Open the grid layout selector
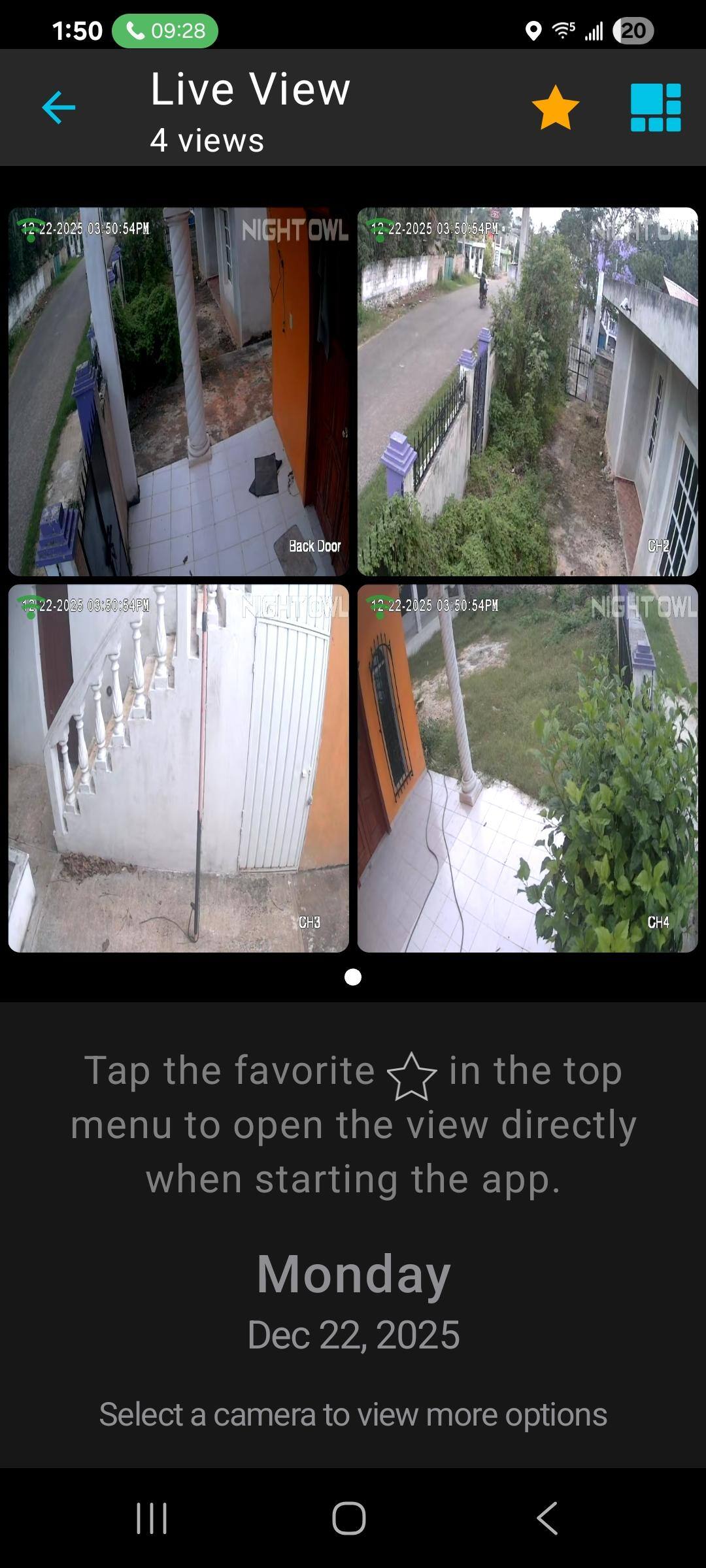The height and width of the screenshot is (1568, 706). [656, 108]
